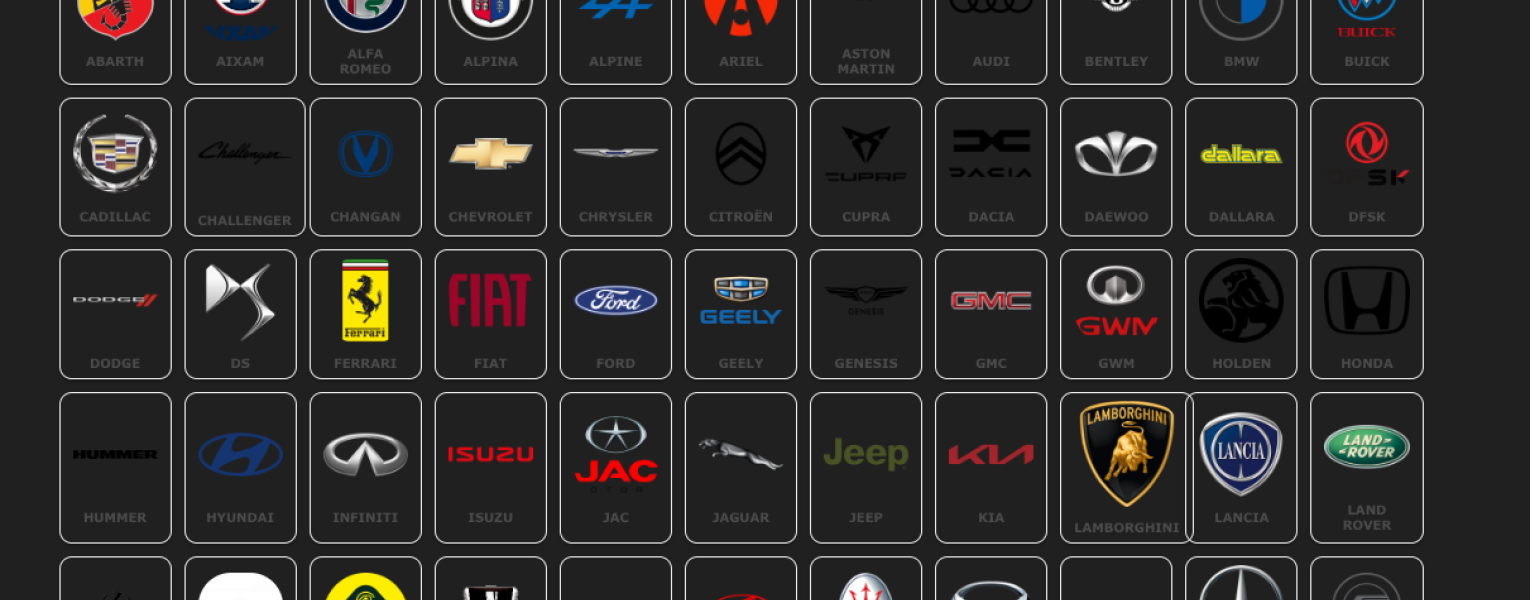Pick the Hyundai brand tile

[240, 467]
